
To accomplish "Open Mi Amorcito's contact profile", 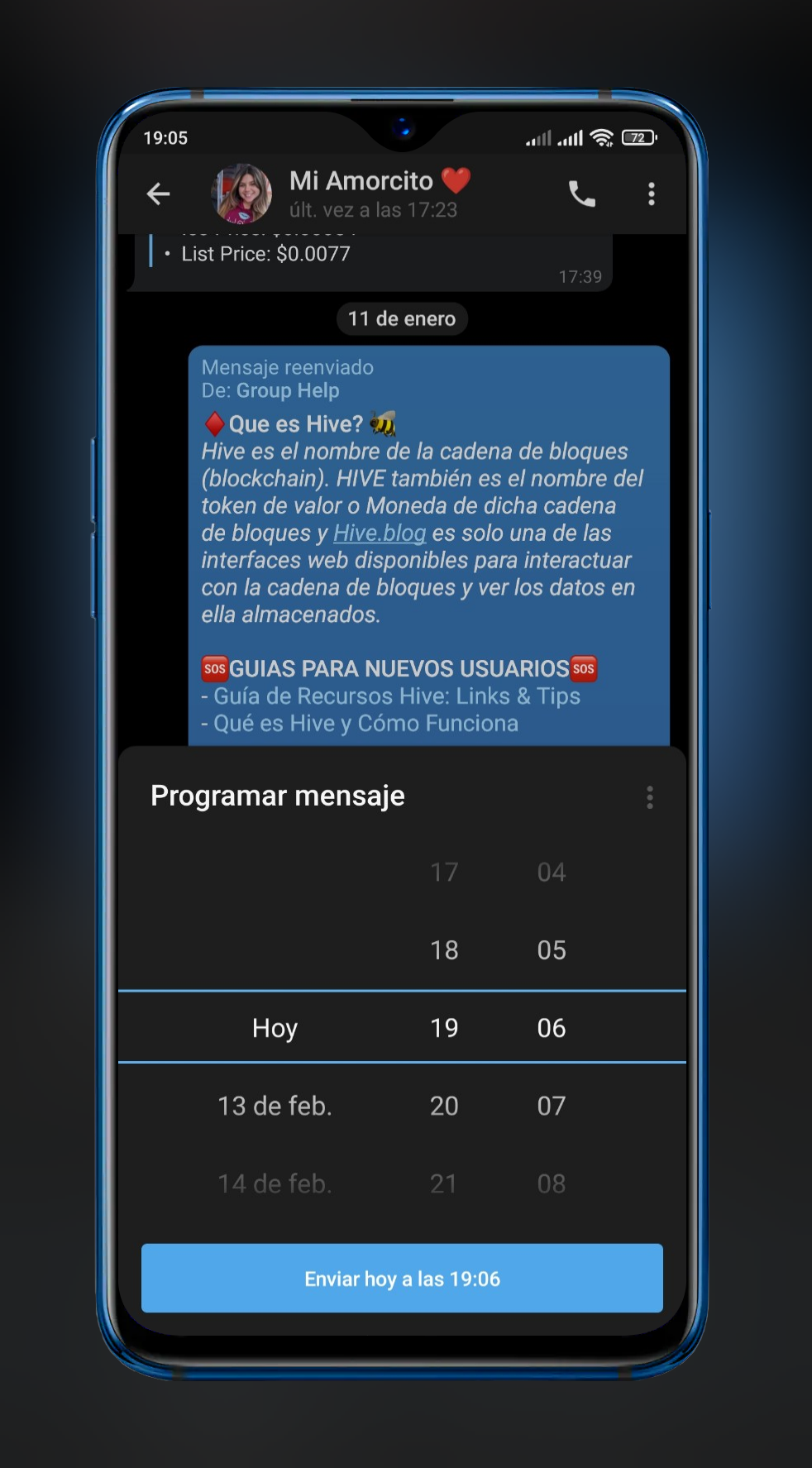I will click(361, 194).
